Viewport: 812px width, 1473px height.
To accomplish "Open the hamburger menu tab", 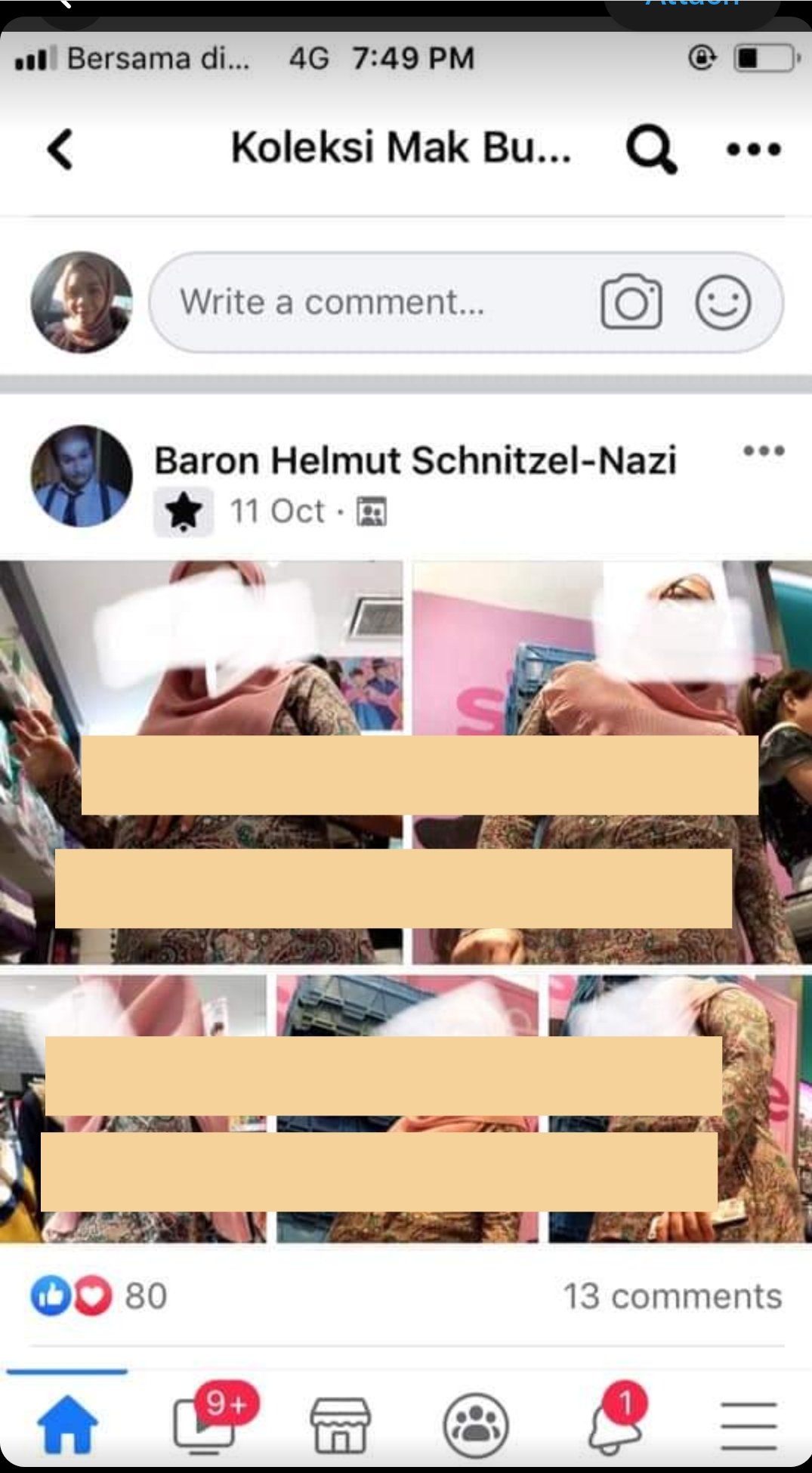I will (748, 1425).
